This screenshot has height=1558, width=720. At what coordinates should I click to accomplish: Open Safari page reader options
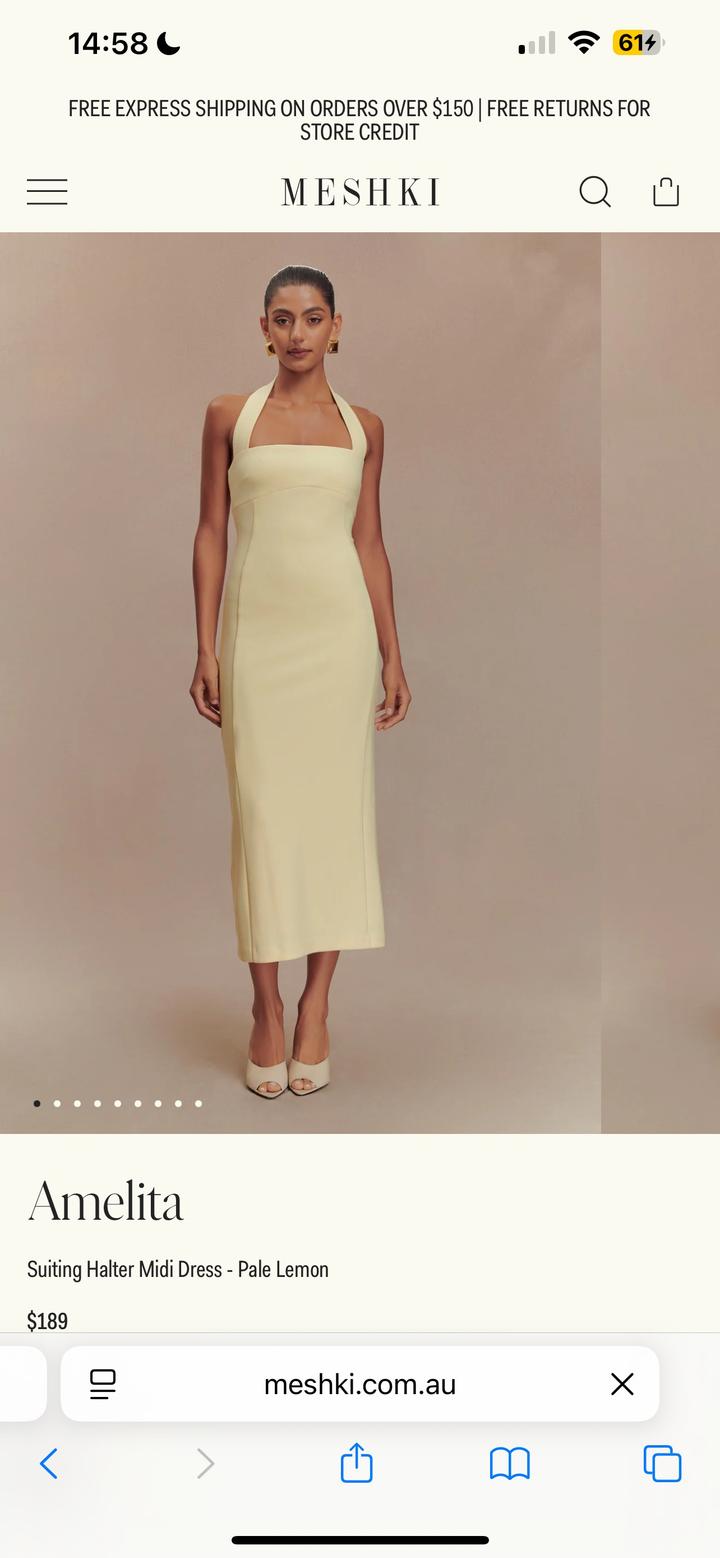(103, 1384)
